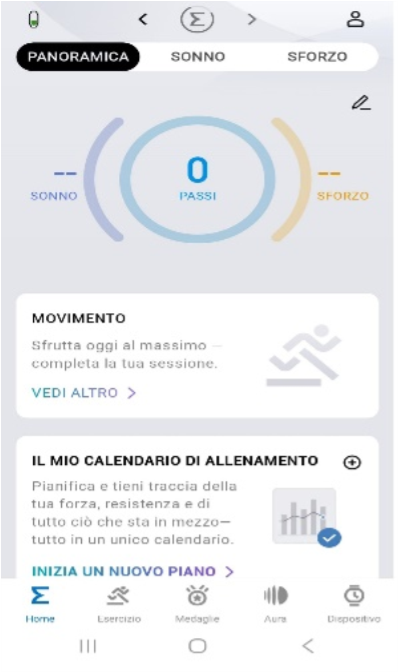The height and width of the screenshot is (672, 398).
Task: Open the PASSI steps ring
Action: (198, 179)
